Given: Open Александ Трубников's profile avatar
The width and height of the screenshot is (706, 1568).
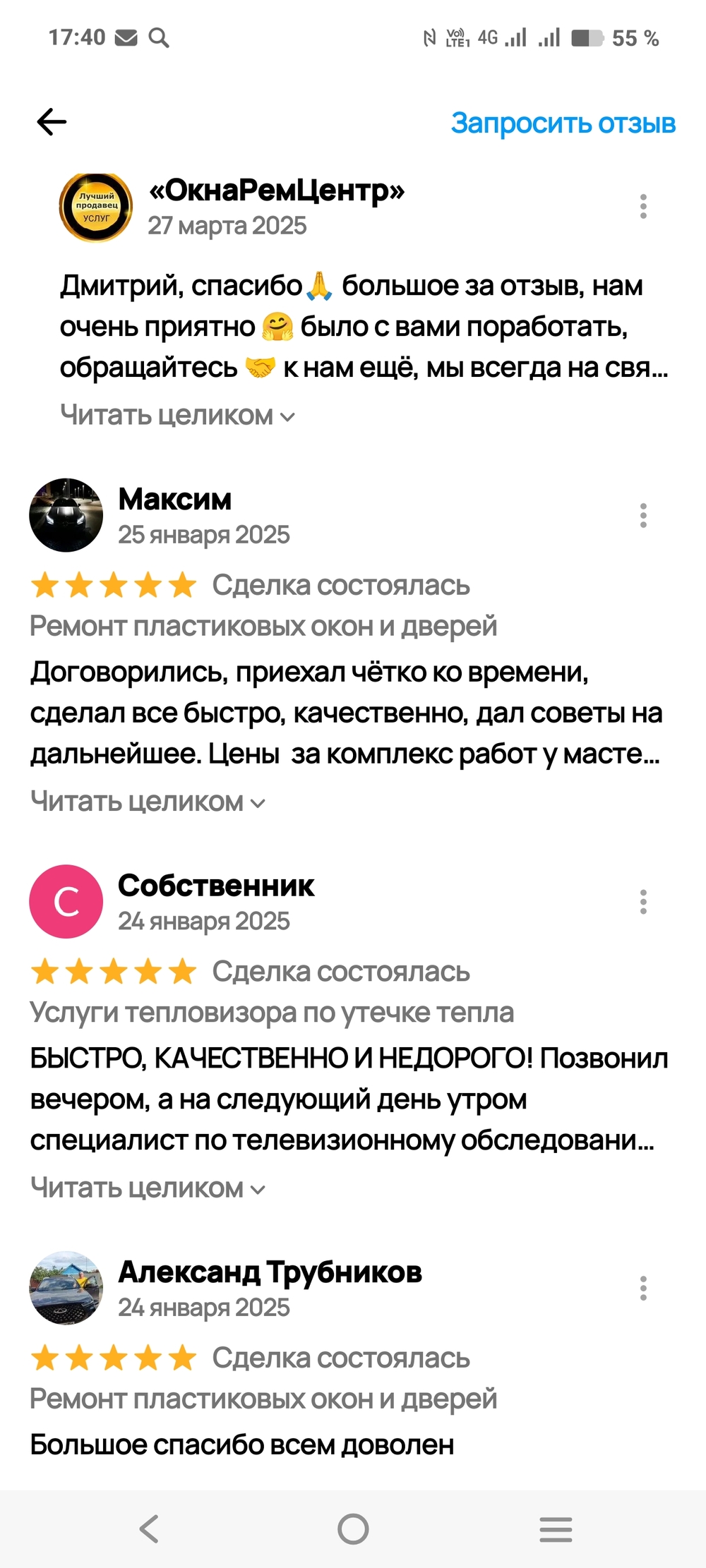Looking at the screenshot, I should coord(66,1288).
